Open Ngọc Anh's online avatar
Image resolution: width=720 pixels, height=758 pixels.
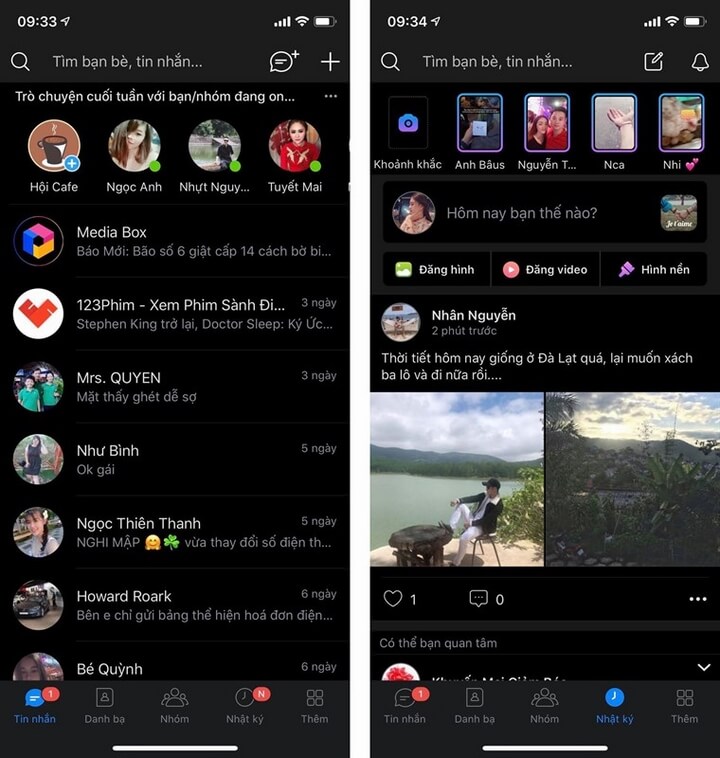134,147
